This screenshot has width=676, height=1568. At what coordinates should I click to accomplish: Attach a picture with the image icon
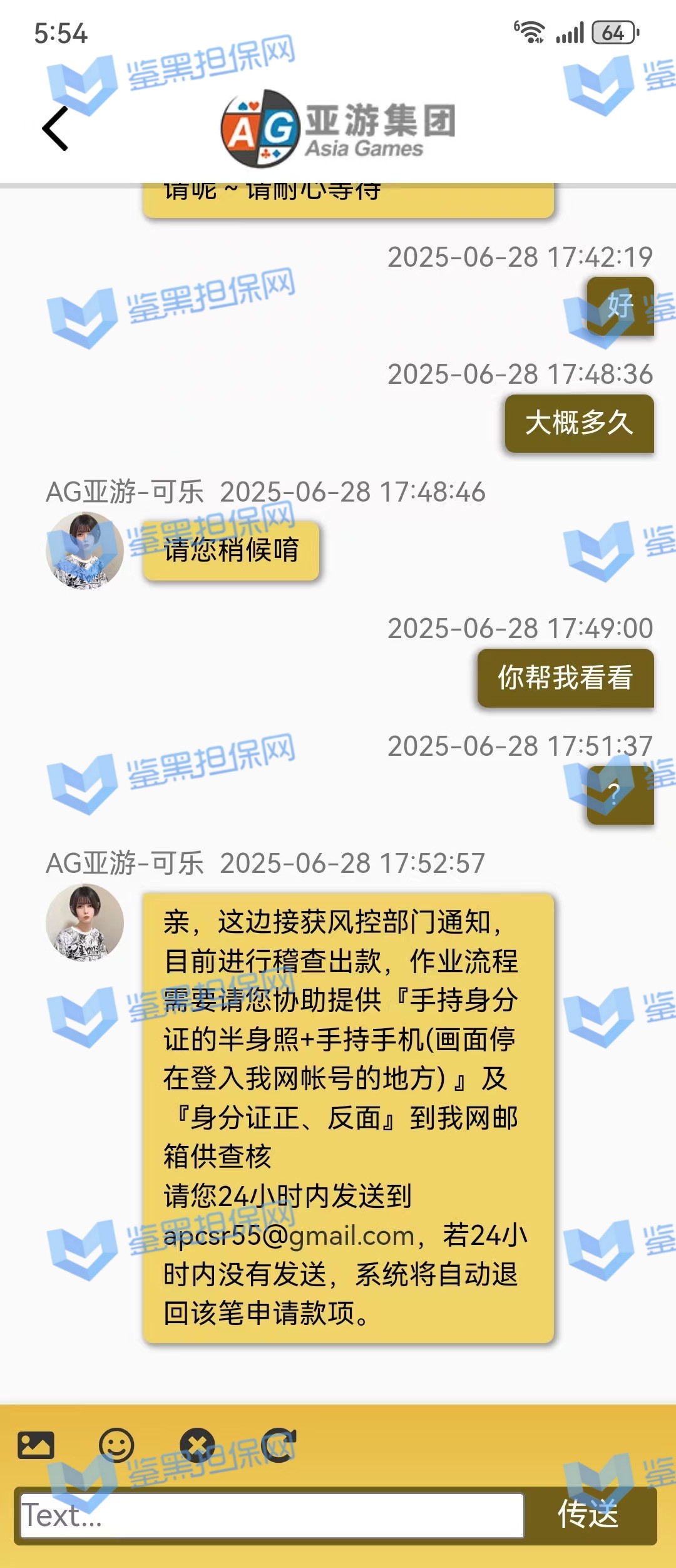tap(36, 1445)
